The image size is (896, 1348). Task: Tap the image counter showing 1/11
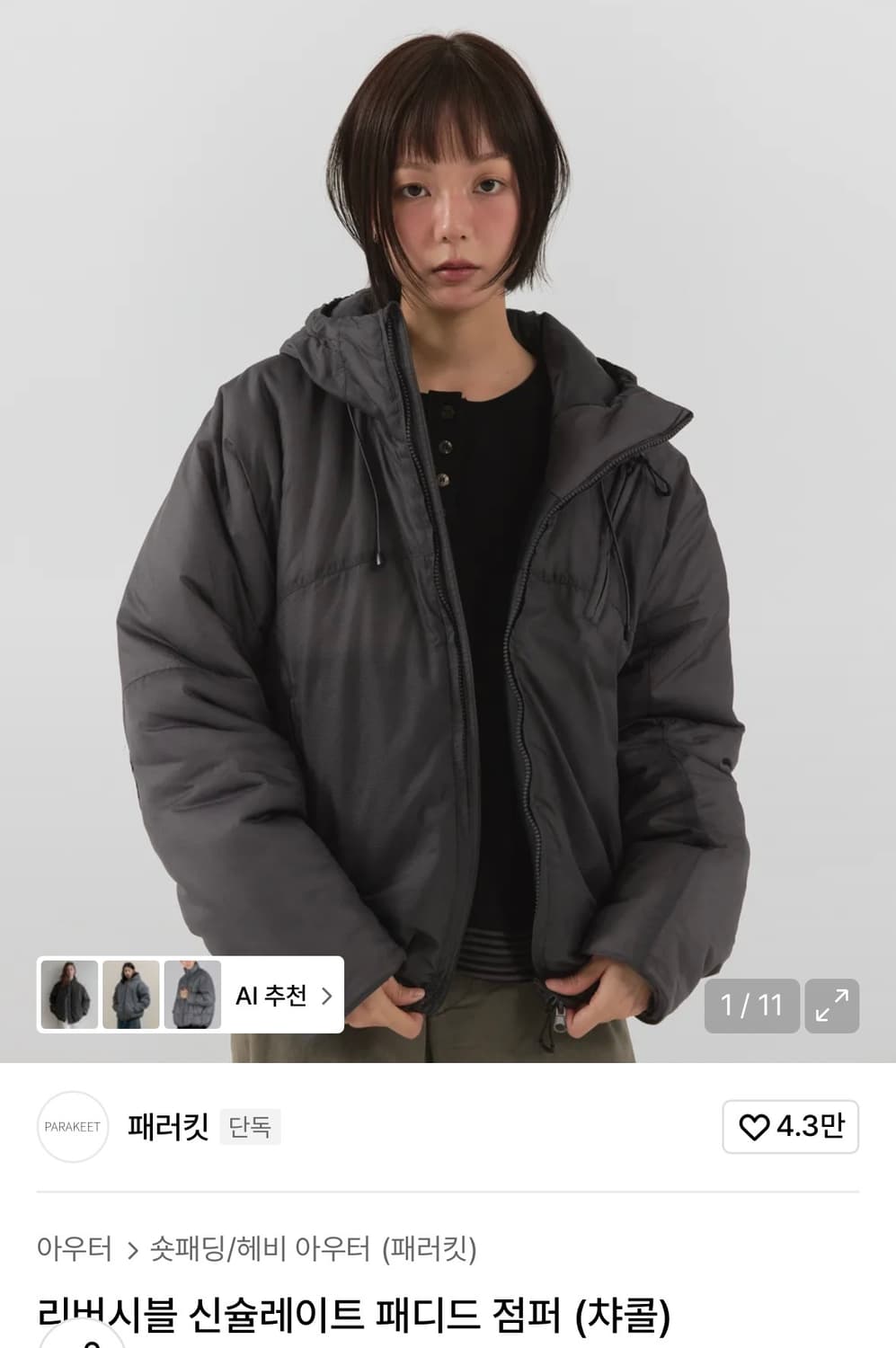pos(752,1006)
